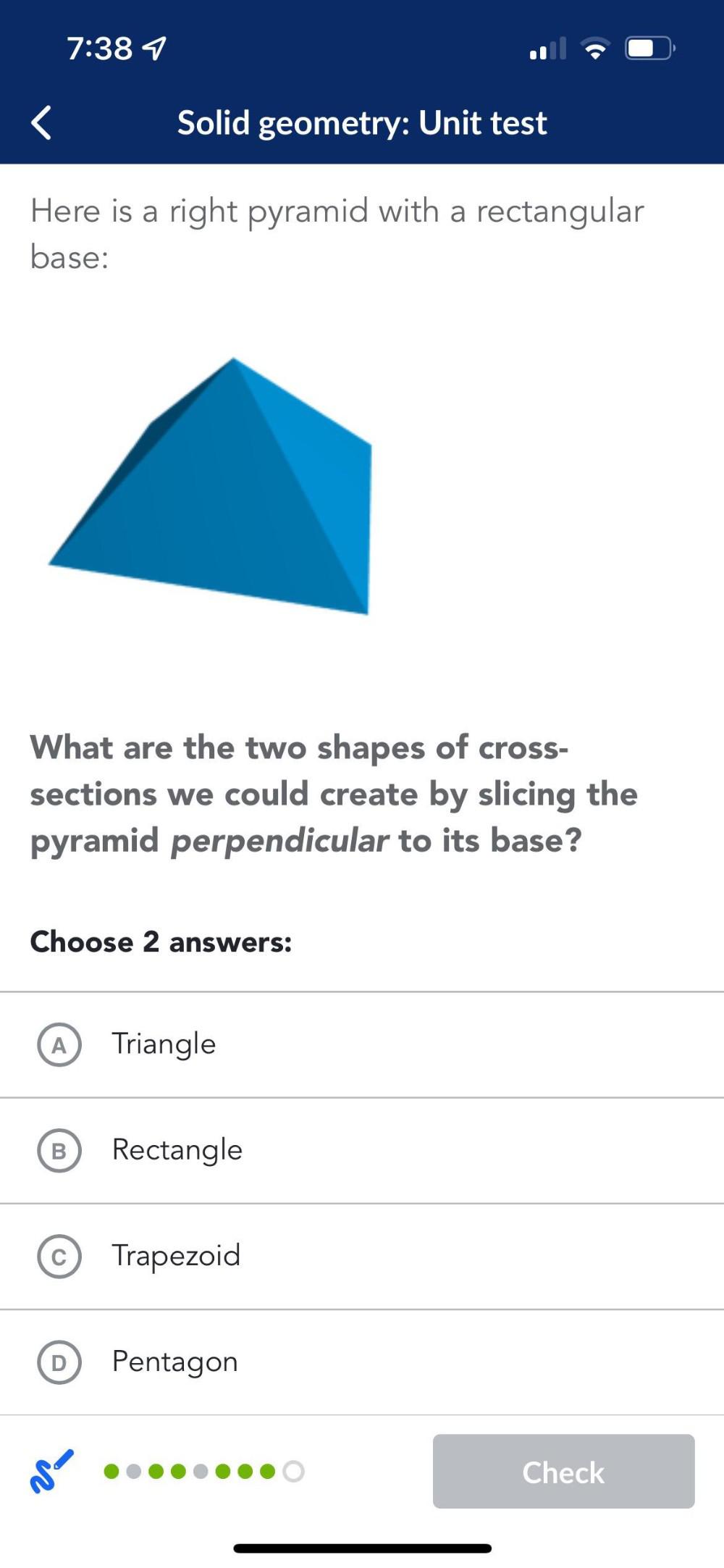Select the Triangle answer choice
The height and width of the screenshot is (1568, 724).
pyautogui.click(x=164, y=1044)
